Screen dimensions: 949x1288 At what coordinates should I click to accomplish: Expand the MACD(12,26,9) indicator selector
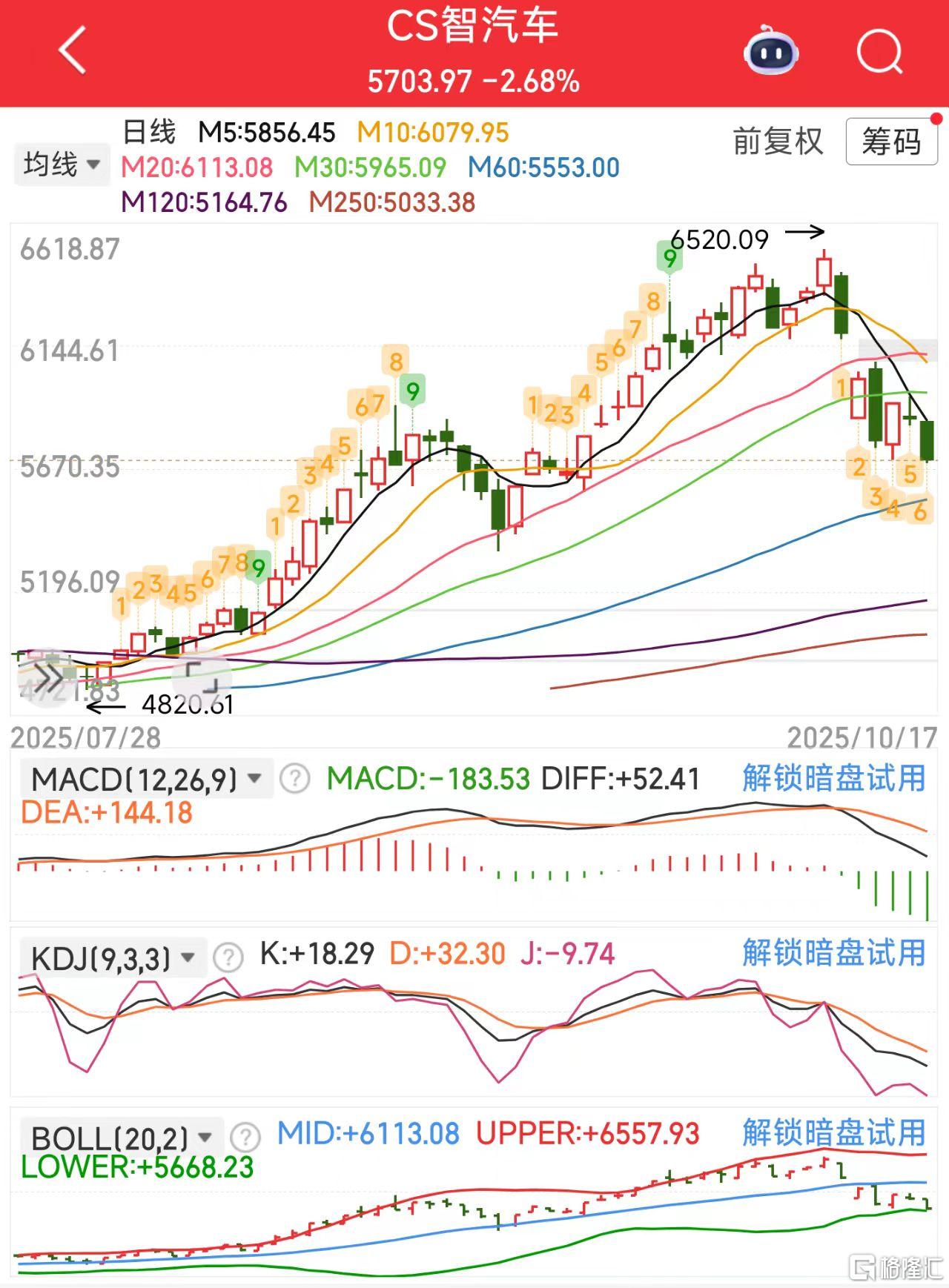[x=146, y=779]
